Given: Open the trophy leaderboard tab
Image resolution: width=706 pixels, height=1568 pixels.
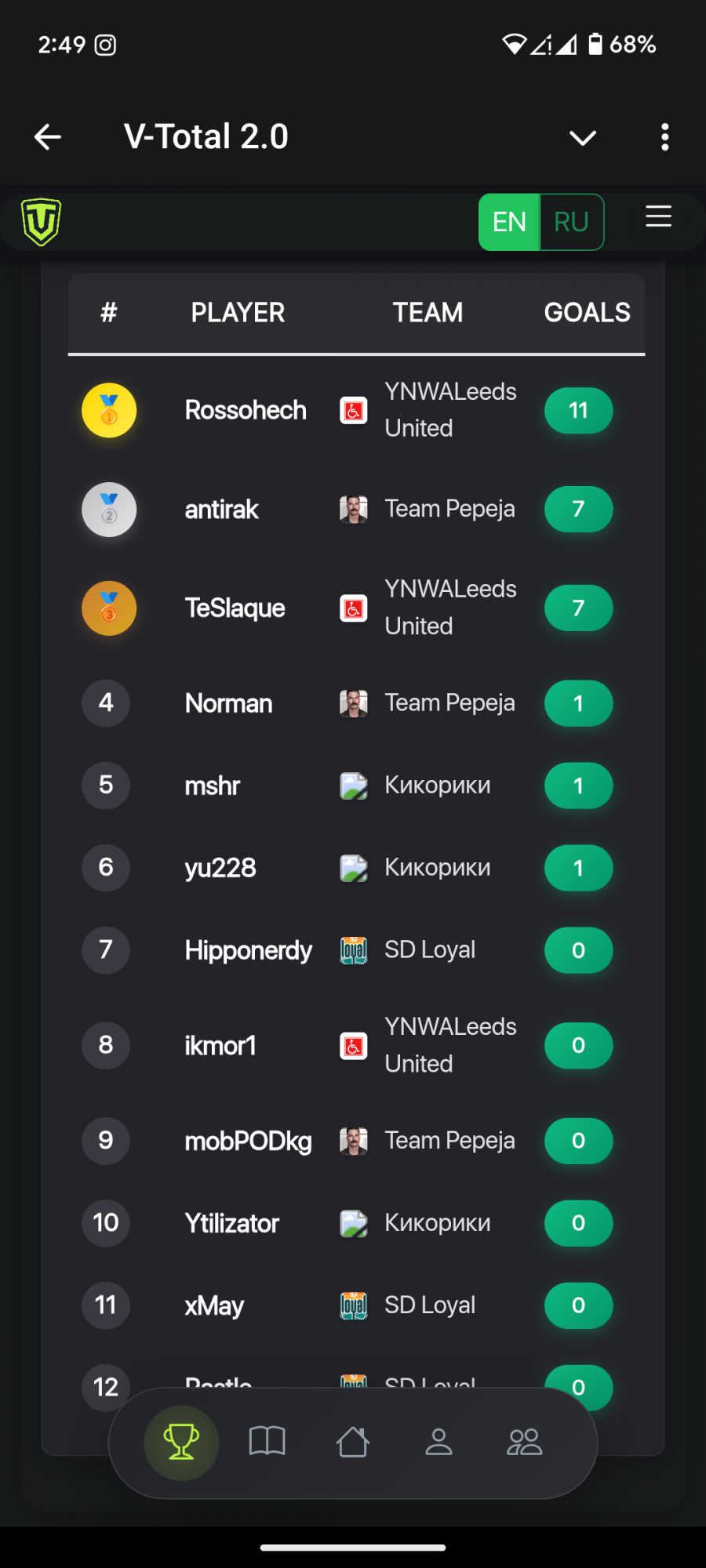Looking at the screenshot, I should tap(181, 1442).
